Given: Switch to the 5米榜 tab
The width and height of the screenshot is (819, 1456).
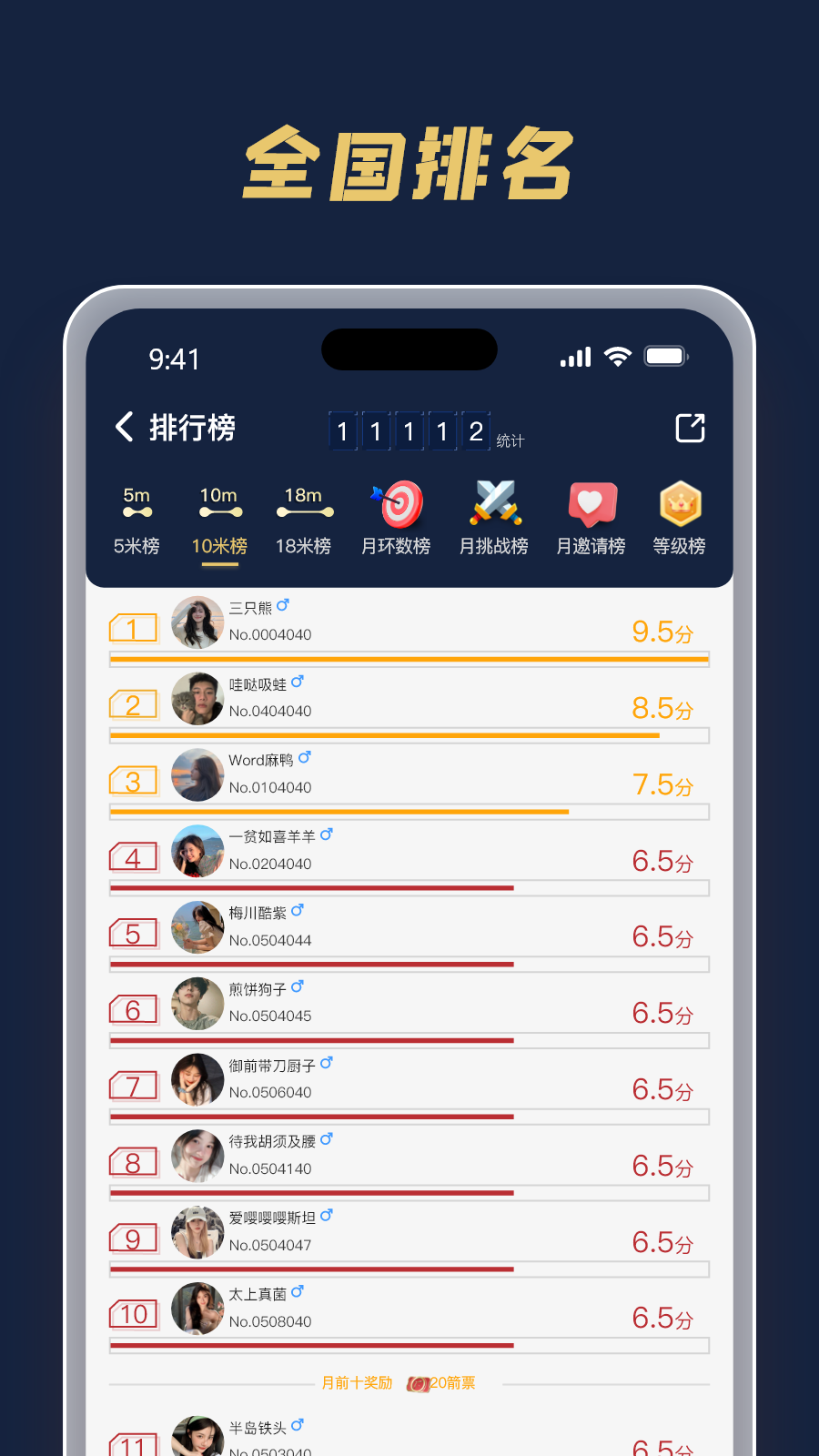Looking at the screenshot, I should pos(136,545).
